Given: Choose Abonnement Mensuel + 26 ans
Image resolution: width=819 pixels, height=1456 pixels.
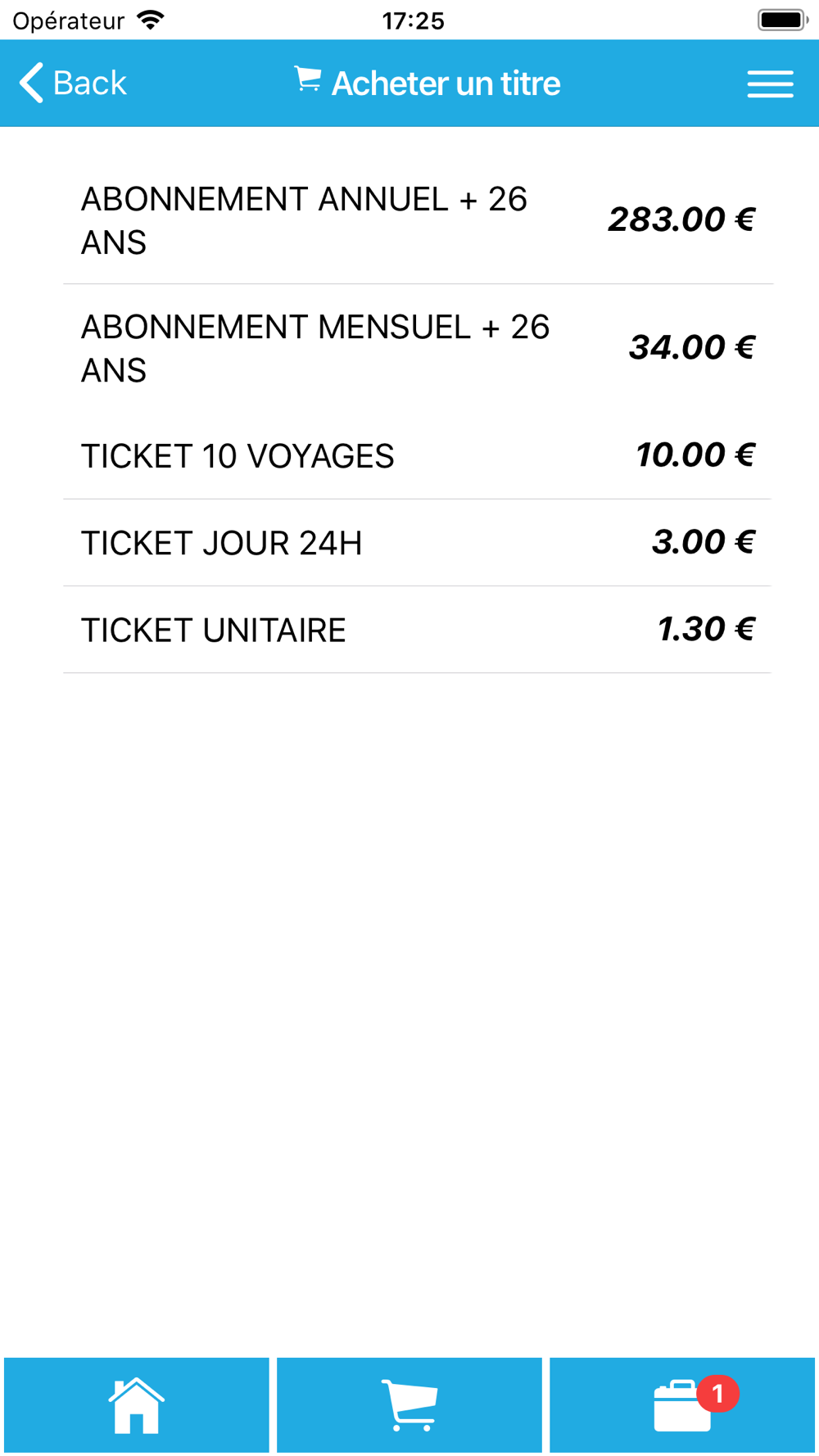Looking at the screenshot, I should pos(418,349).
